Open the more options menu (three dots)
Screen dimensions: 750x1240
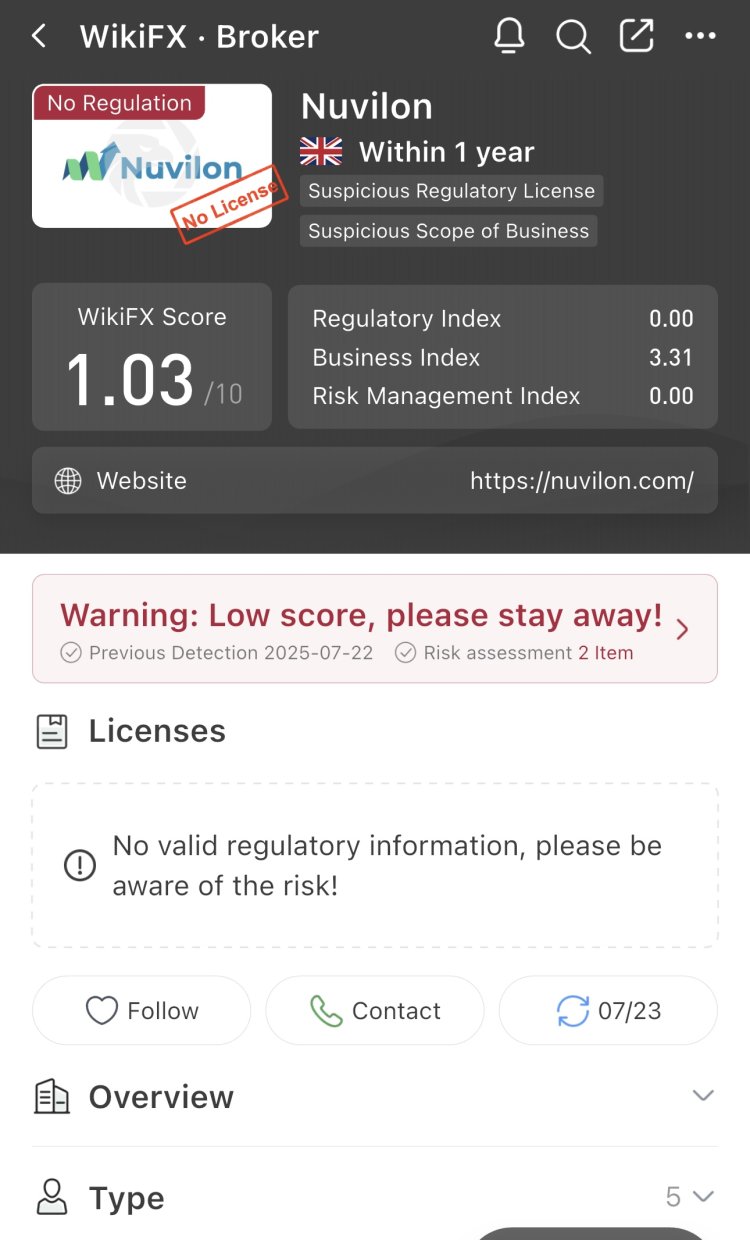tap(700, 36)
